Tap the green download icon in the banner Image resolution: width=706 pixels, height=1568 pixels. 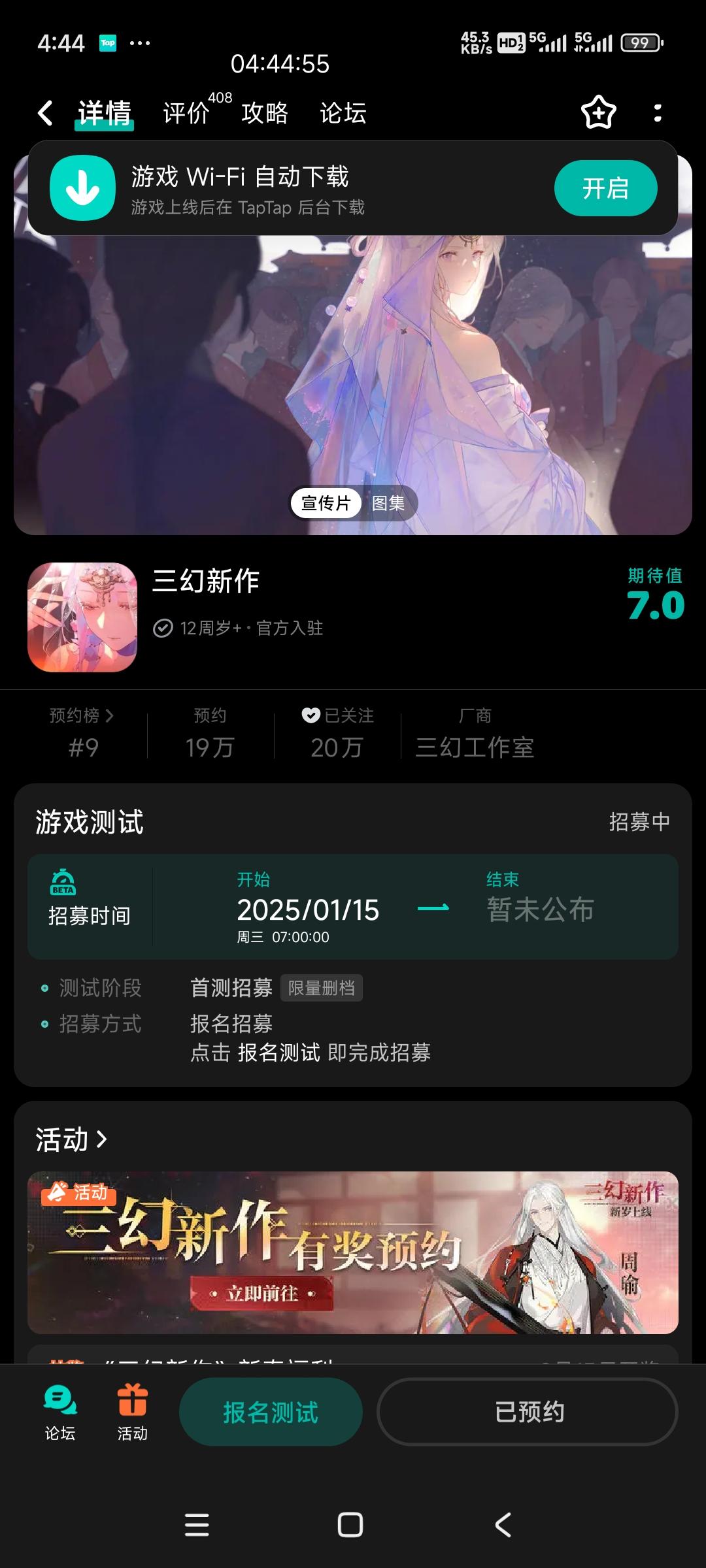82,188
